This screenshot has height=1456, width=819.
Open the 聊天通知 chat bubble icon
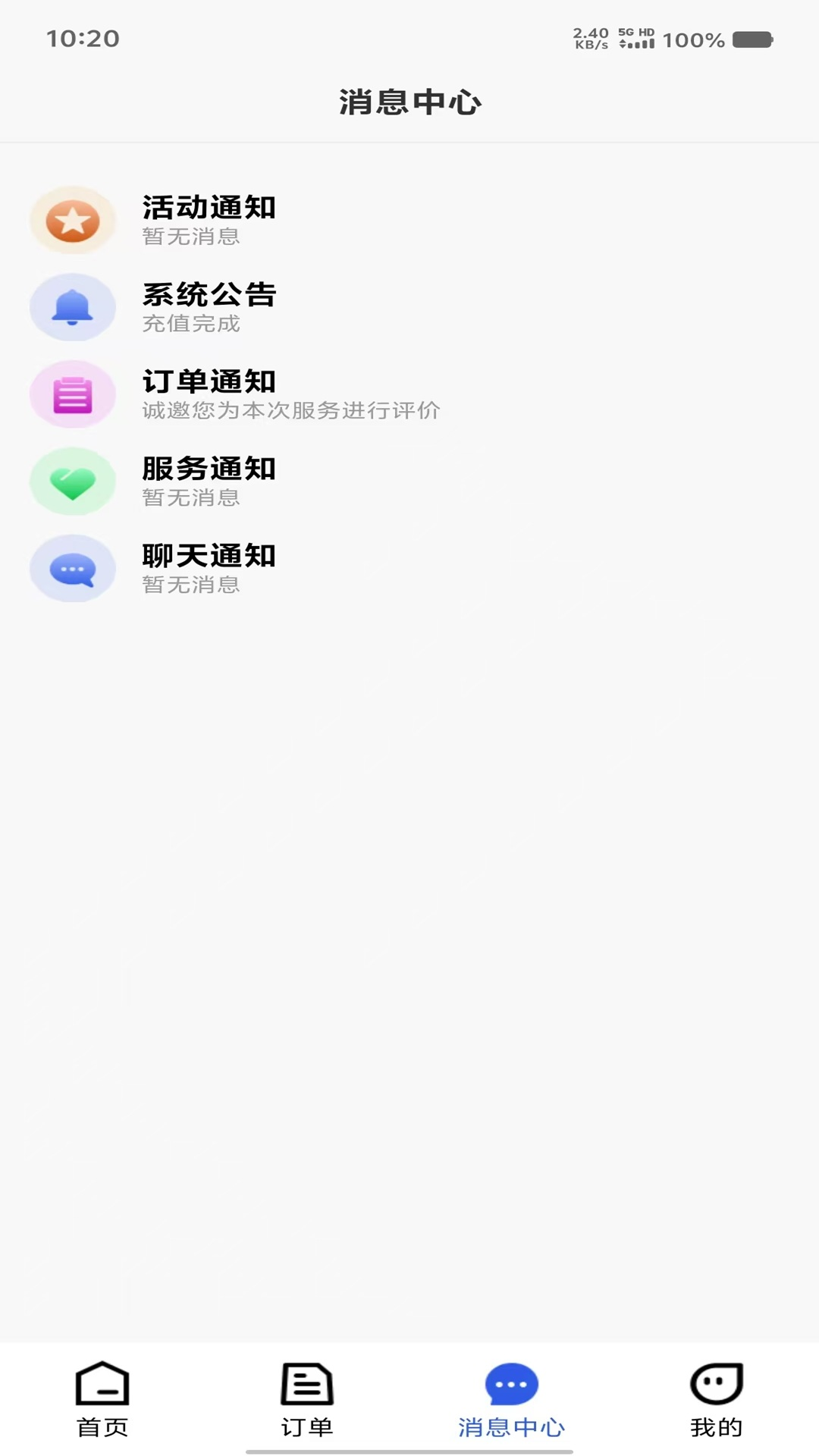click(73, 568)
